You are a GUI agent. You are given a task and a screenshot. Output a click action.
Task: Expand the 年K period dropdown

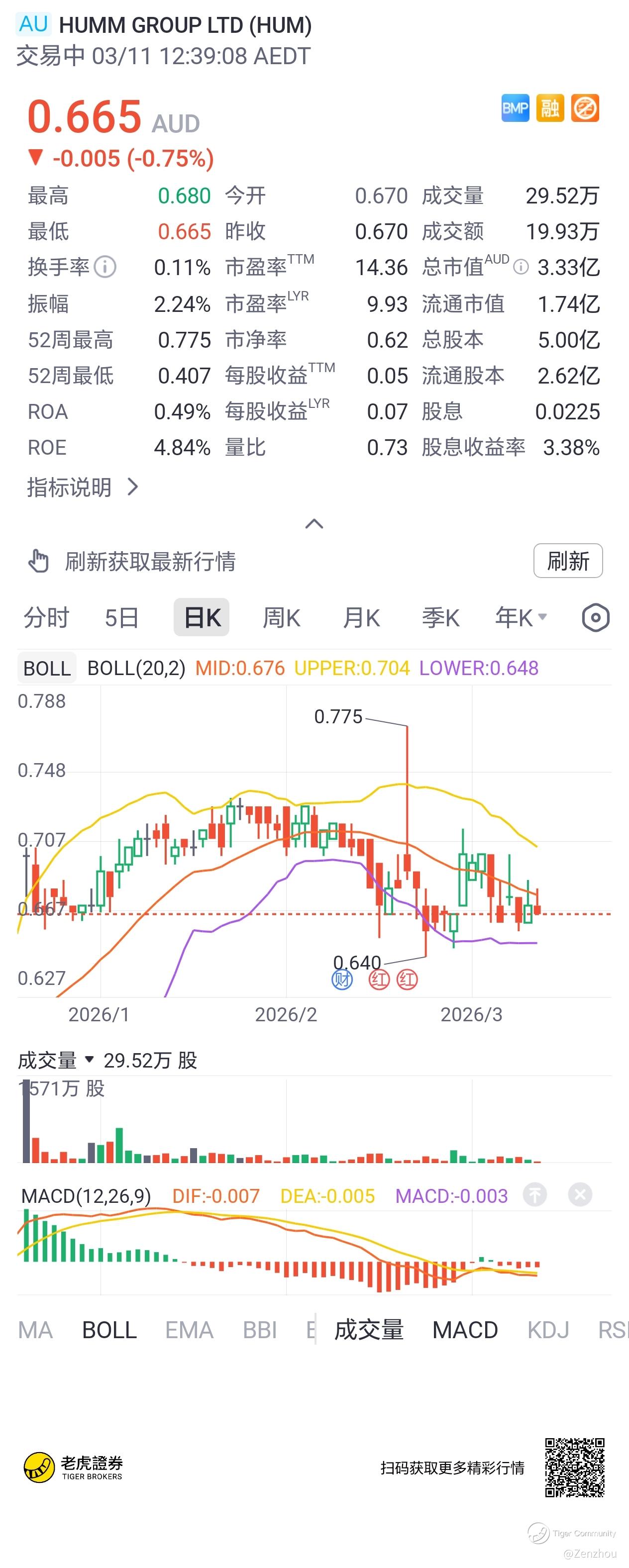point(521,618)
